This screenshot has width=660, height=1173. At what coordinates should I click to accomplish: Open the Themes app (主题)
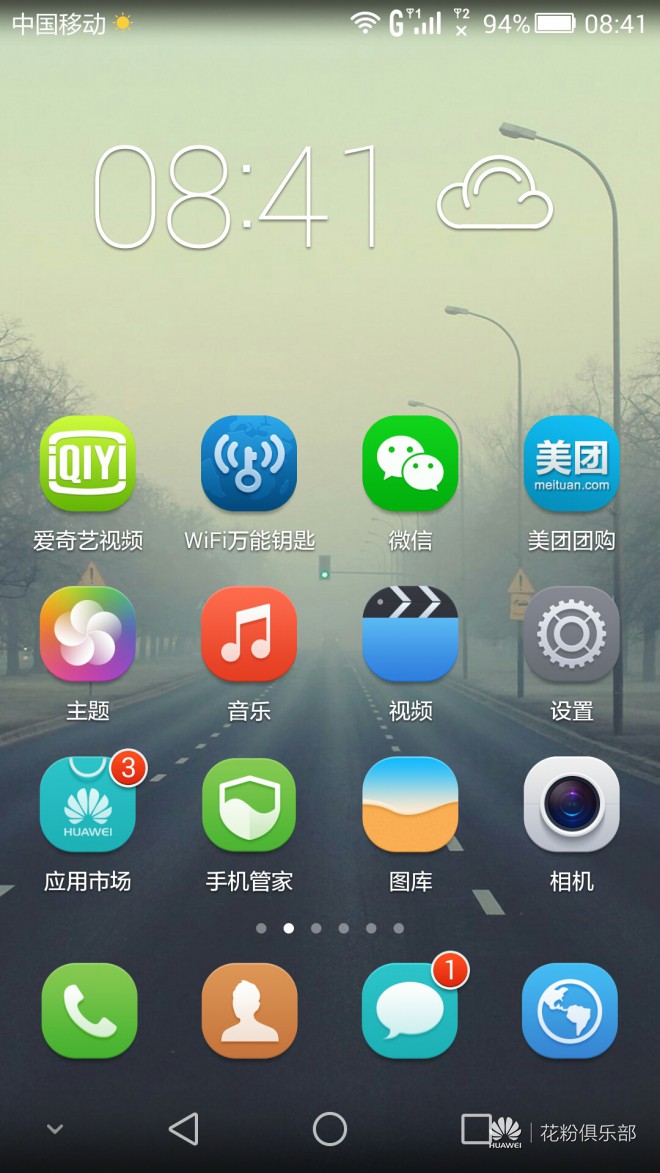(88, 634)
